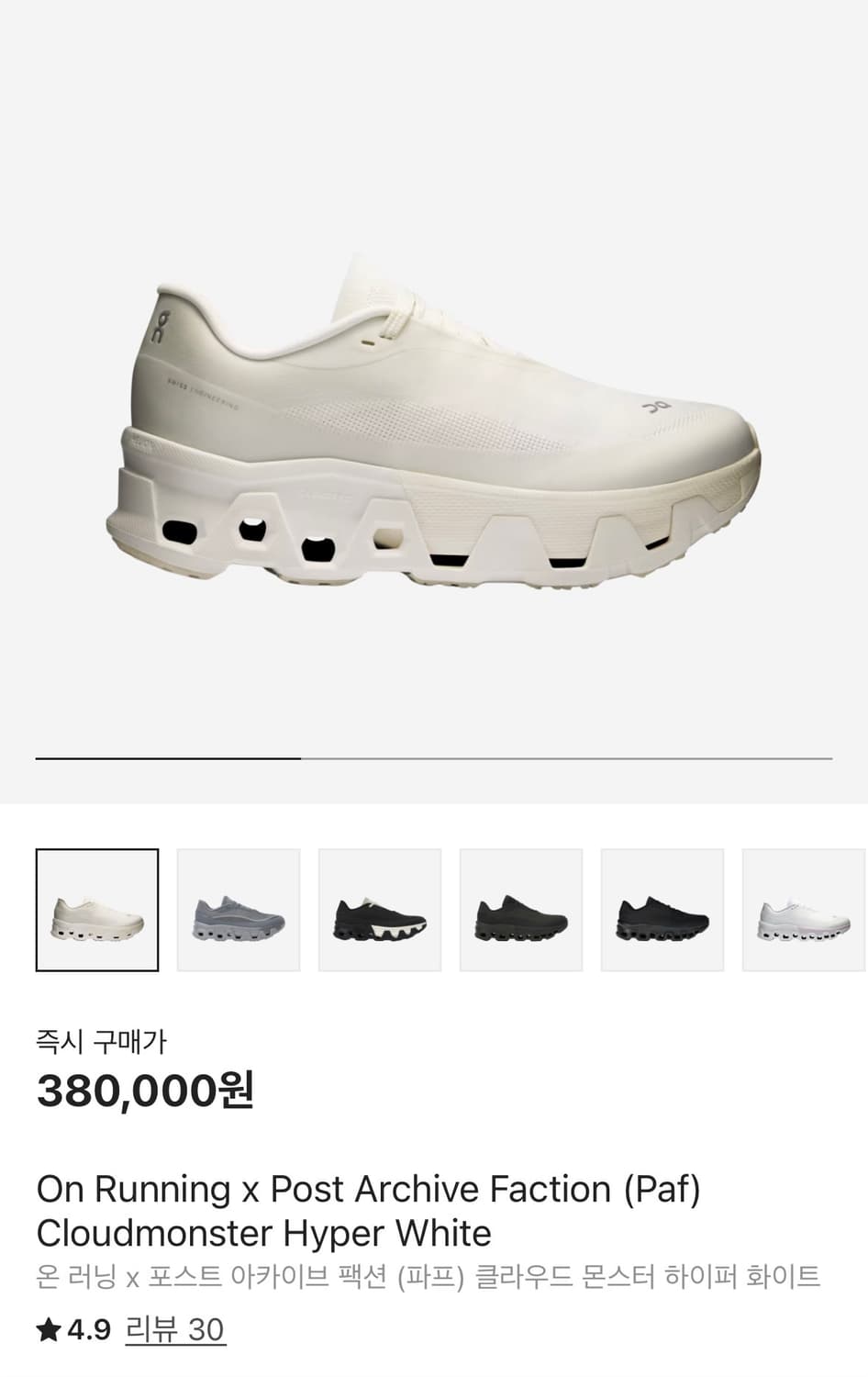
Task: Open the black-and-white sole colorway thumbnail
Action: click(379, 909)
